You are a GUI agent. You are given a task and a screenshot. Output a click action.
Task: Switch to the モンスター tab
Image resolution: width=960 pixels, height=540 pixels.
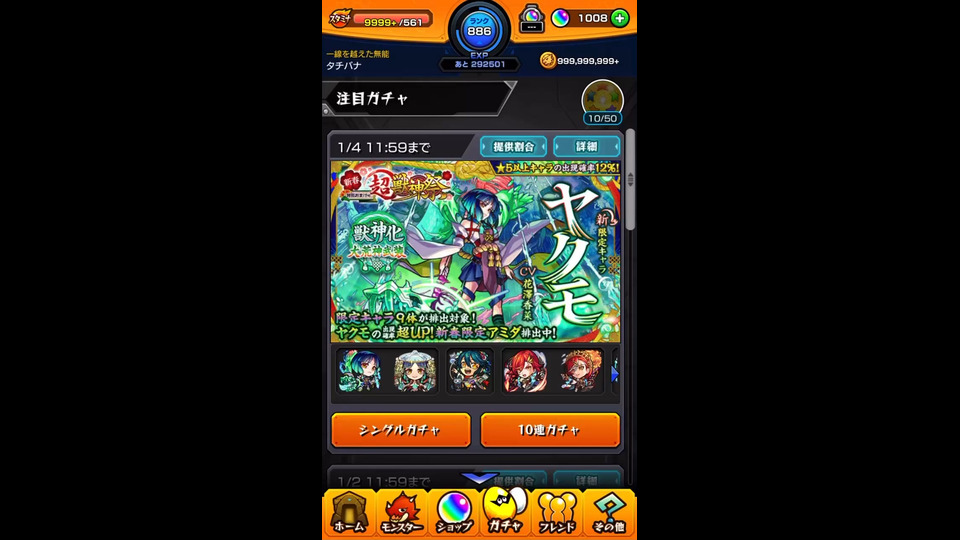point(401,514)
